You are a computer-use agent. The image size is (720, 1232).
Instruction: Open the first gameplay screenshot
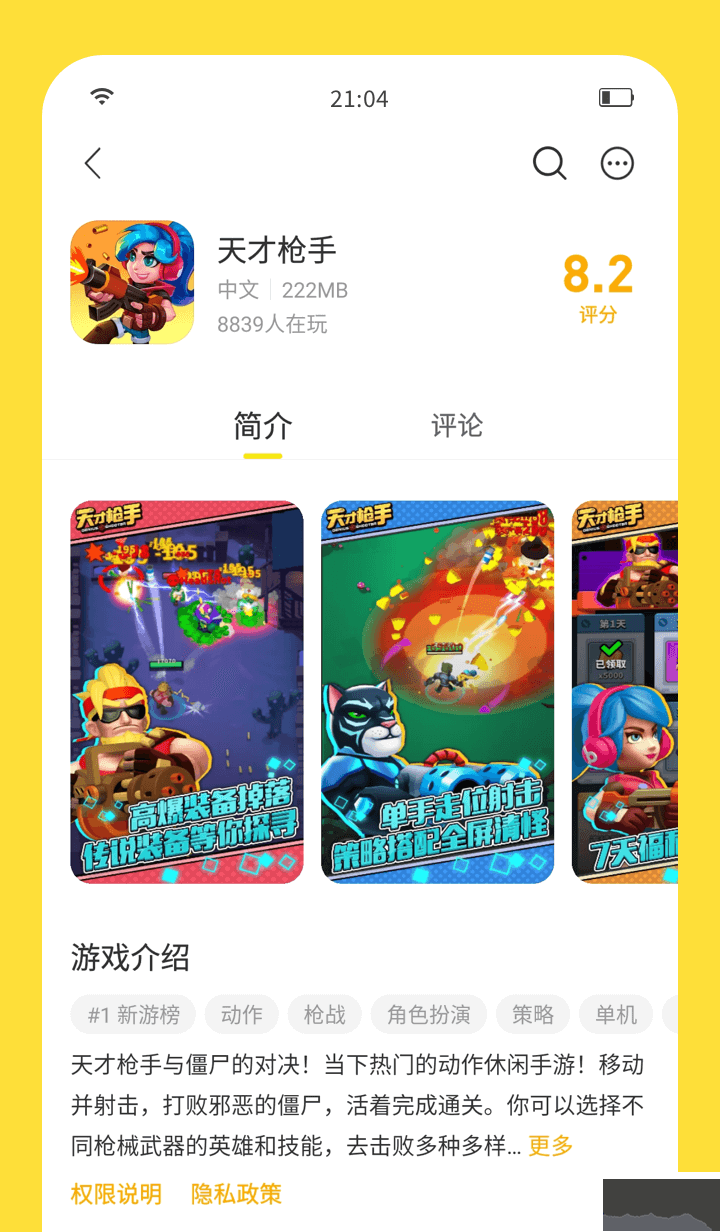click(x=186, y=691)
